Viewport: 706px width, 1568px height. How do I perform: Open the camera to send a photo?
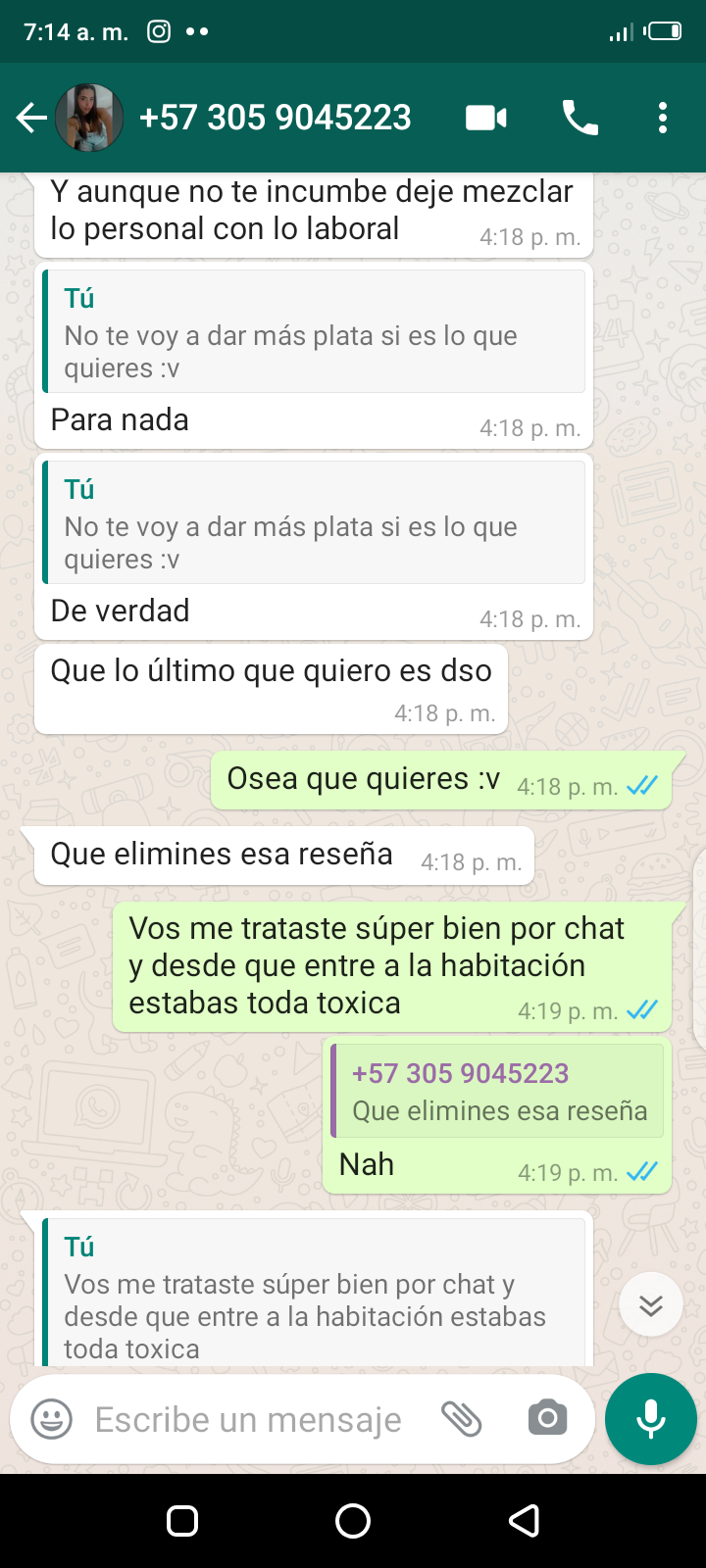coord(547,1419)
